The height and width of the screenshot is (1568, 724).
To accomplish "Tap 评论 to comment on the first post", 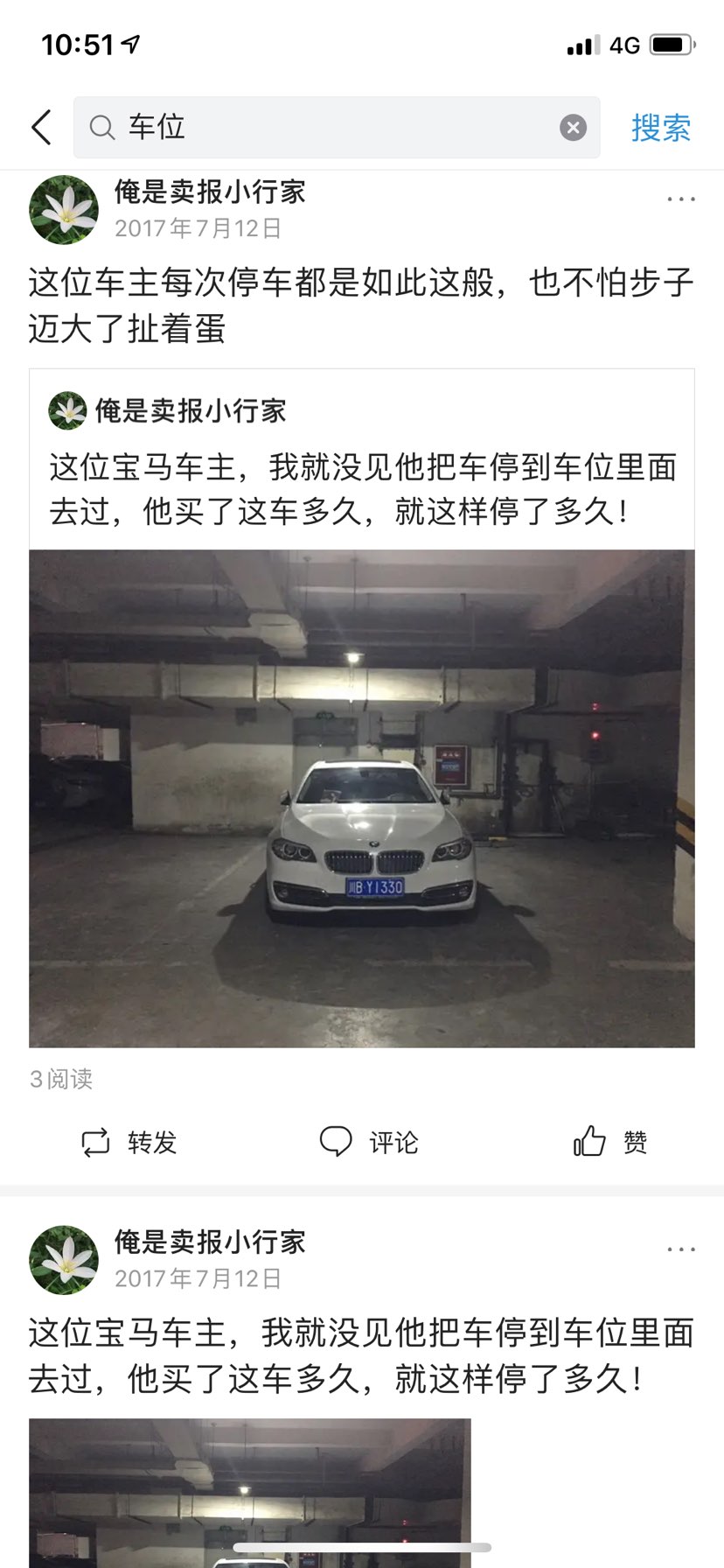I will point(369,1142).
